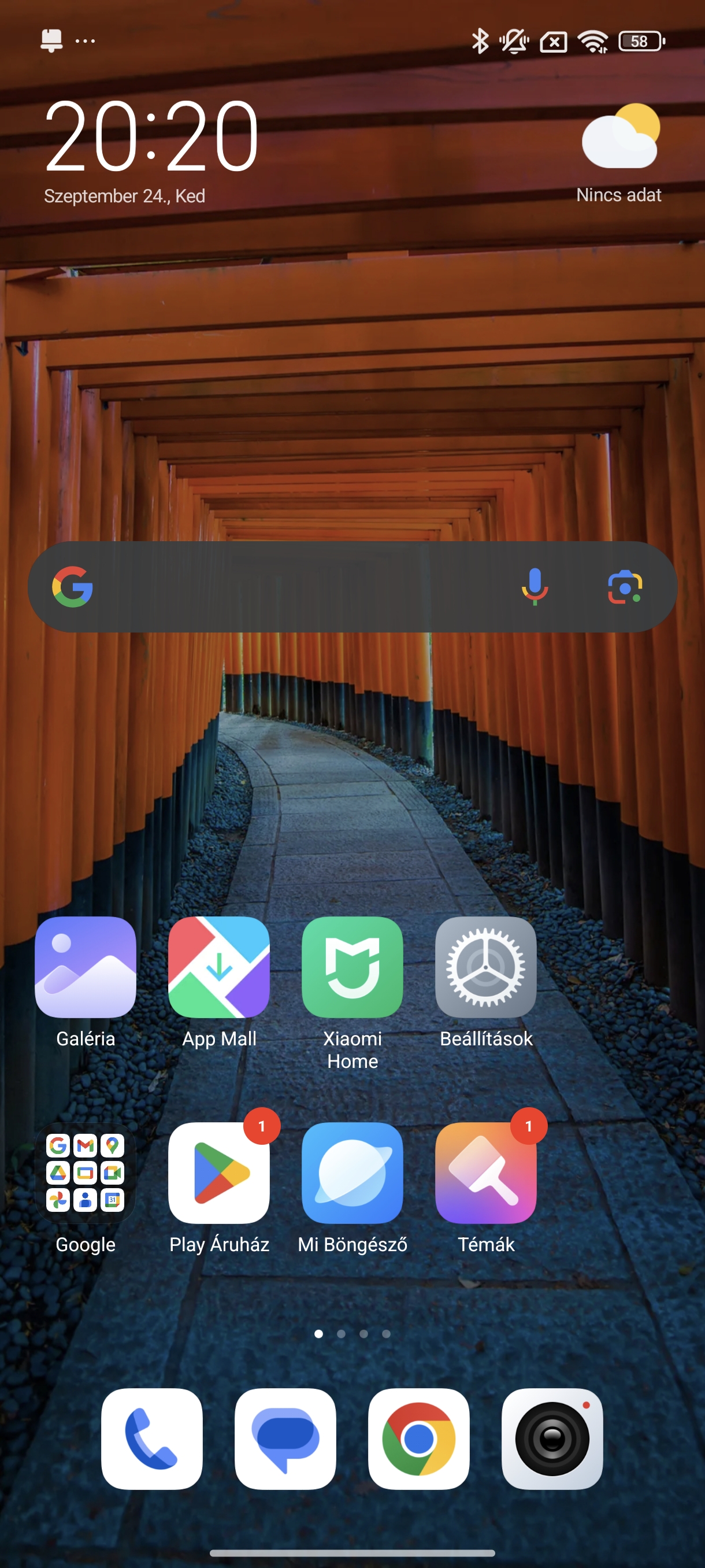Launch App Mall
The image size is (705, 1568).
coord(219,967)
